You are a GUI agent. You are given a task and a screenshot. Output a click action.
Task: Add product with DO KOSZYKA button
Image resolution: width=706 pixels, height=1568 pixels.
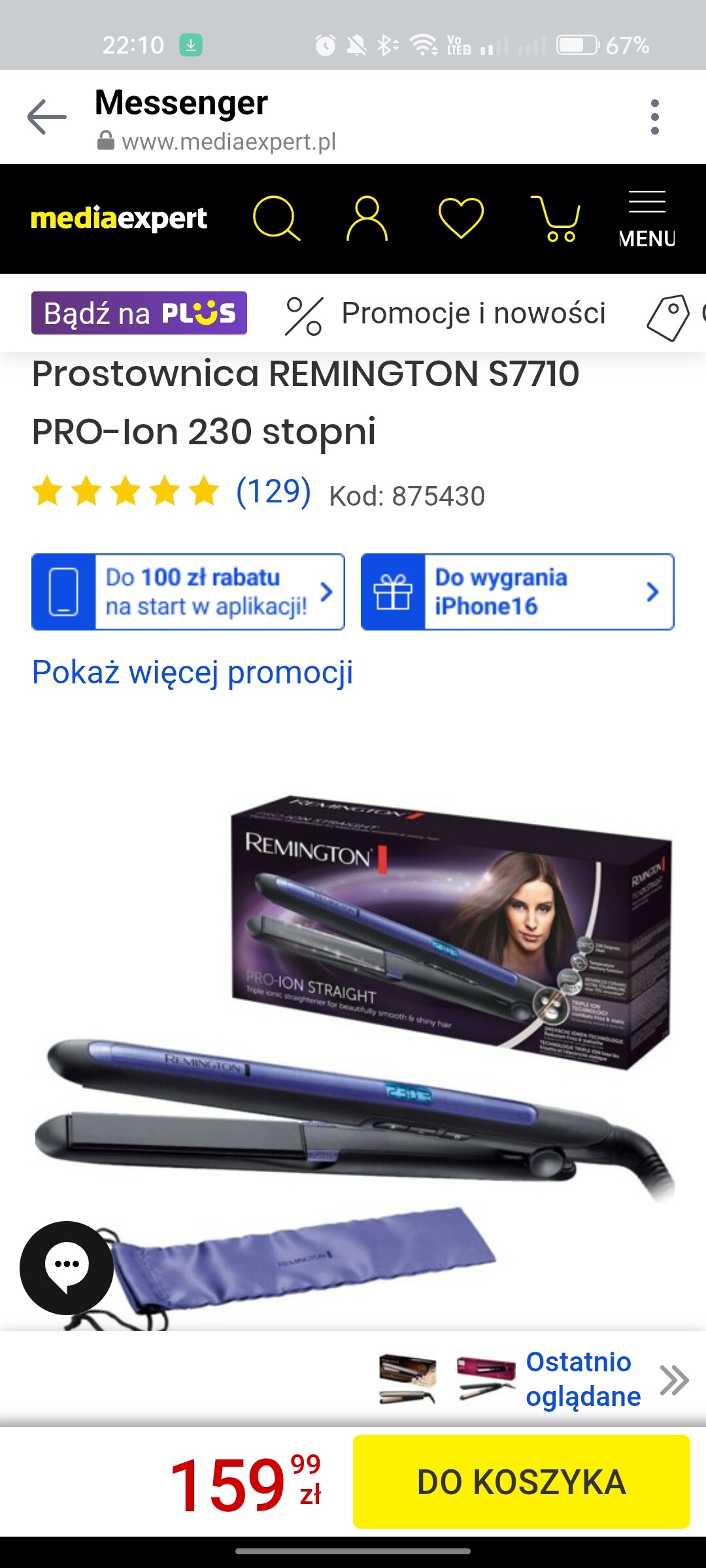[522, 1482]
